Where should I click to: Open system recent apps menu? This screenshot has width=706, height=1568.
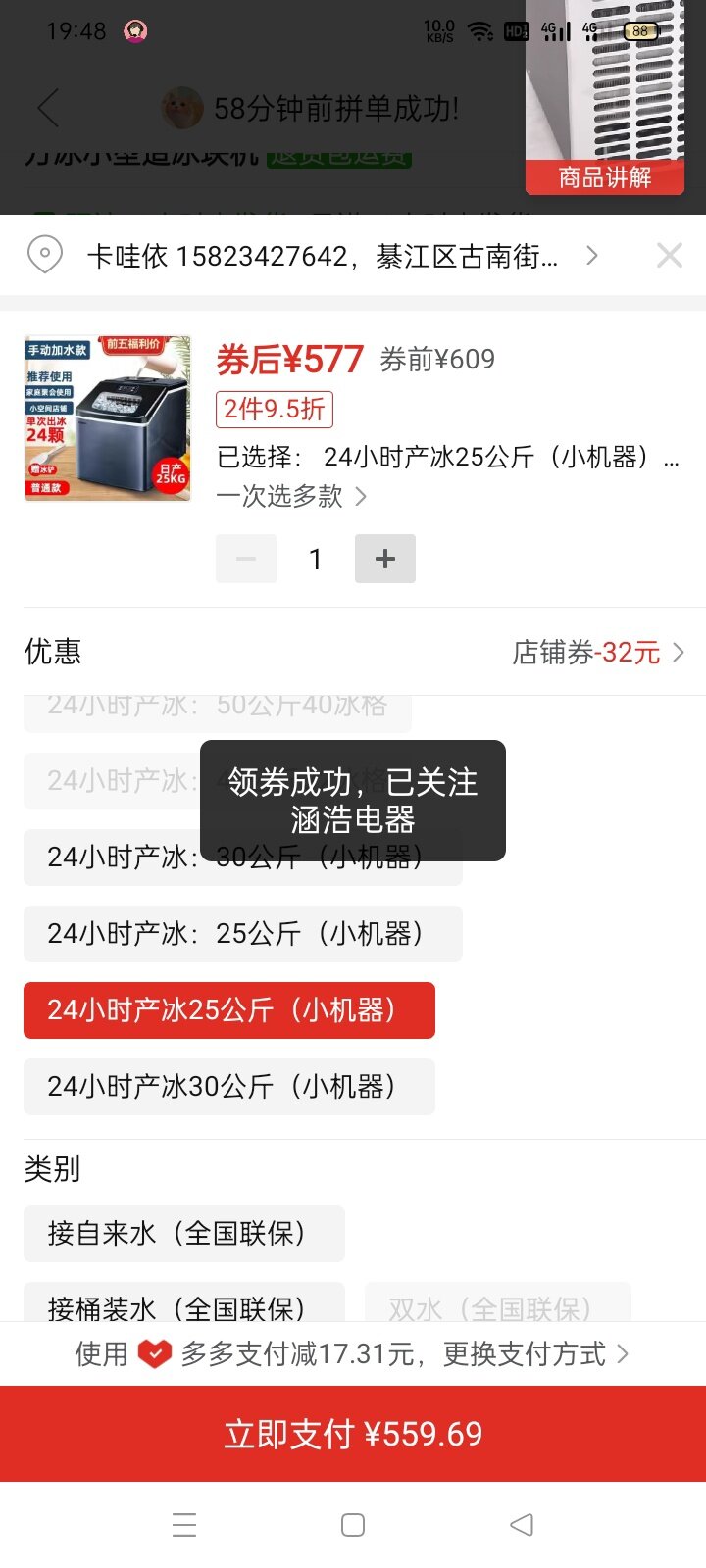click(184, 1525)
